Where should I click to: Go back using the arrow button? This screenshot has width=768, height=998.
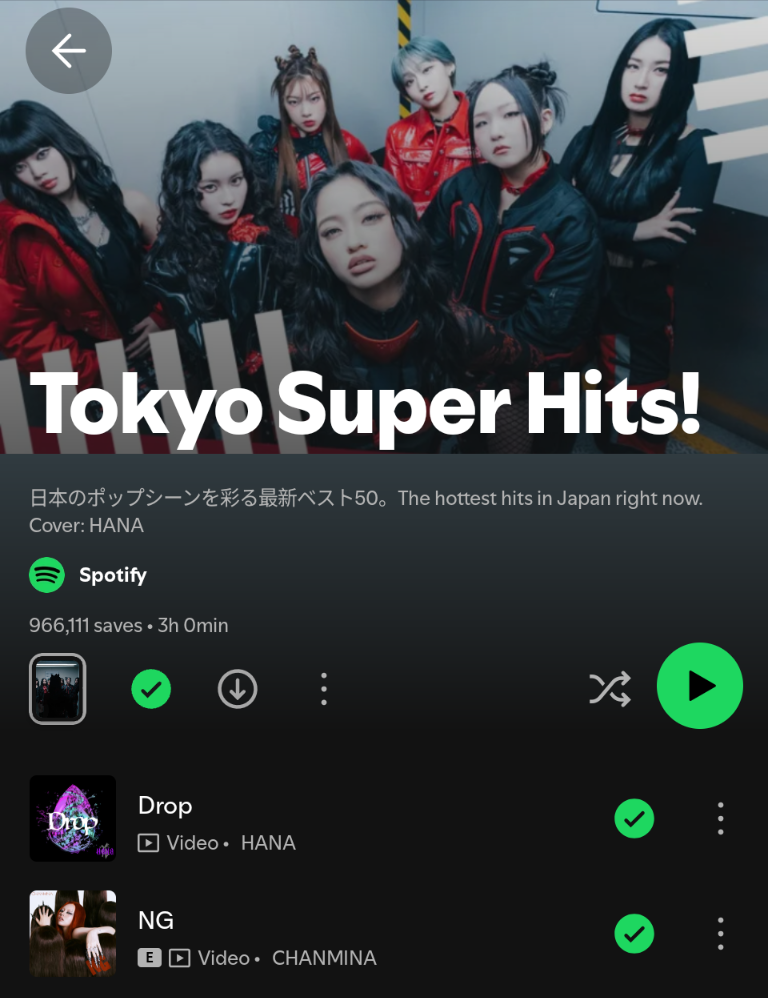pos(68,51)
